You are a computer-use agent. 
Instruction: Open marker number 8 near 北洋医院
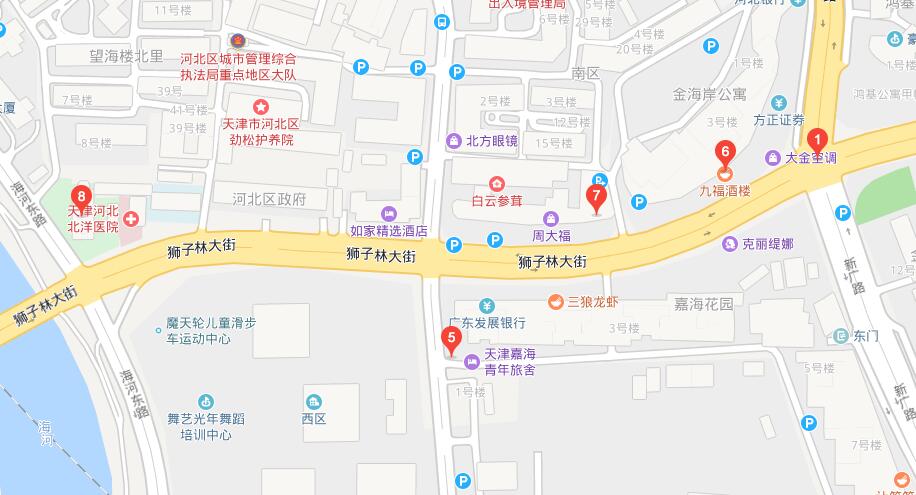click(81, 197)
